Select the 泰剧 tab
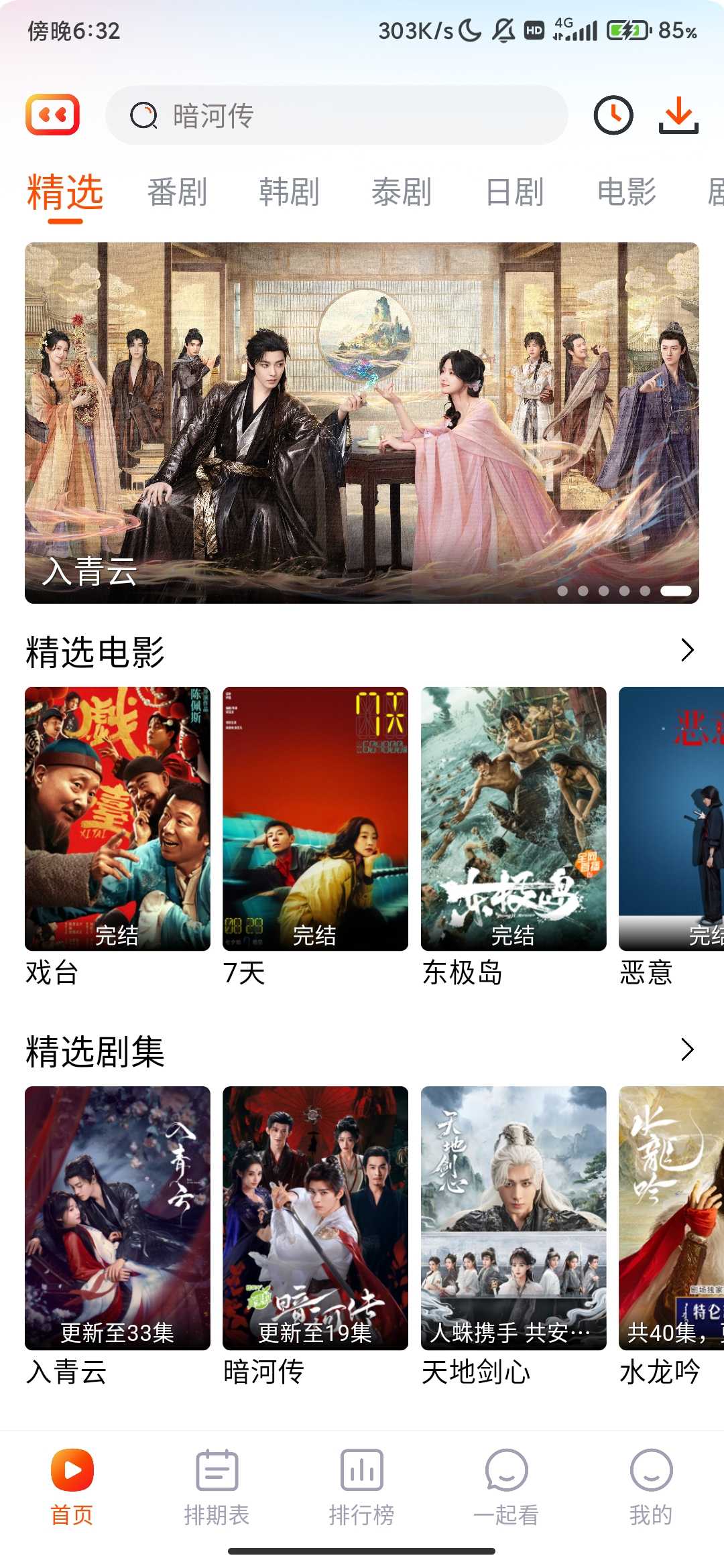The height and width of the screenshot is (1568, 724). [x=402, y=192]
